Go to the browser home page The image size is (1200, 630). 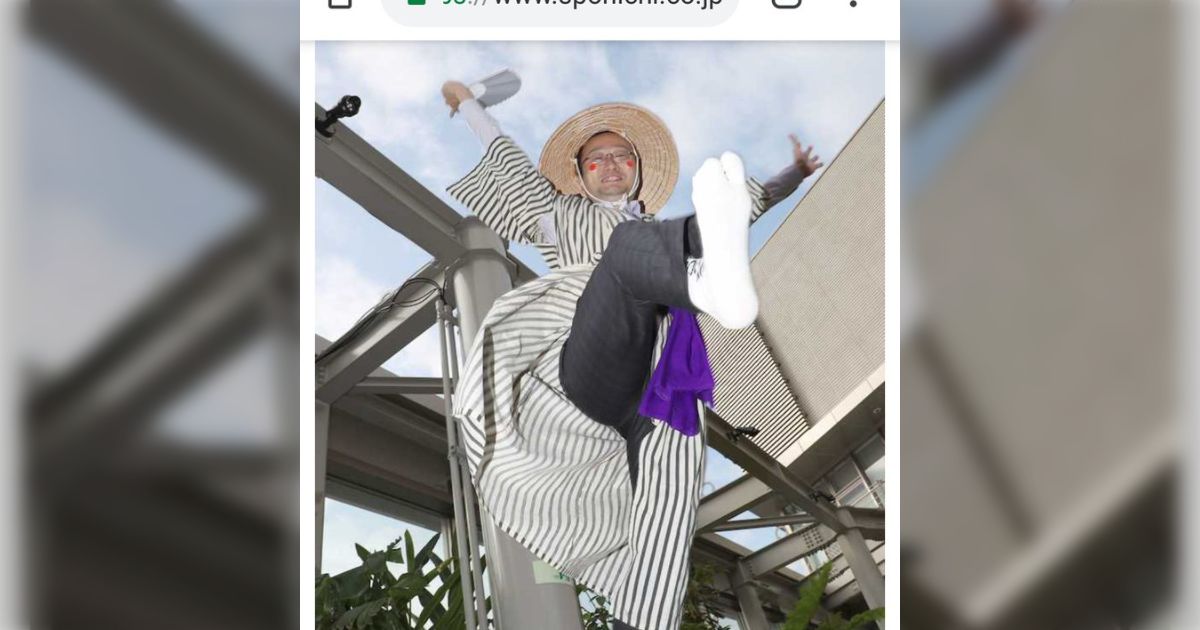coord(340,4)
